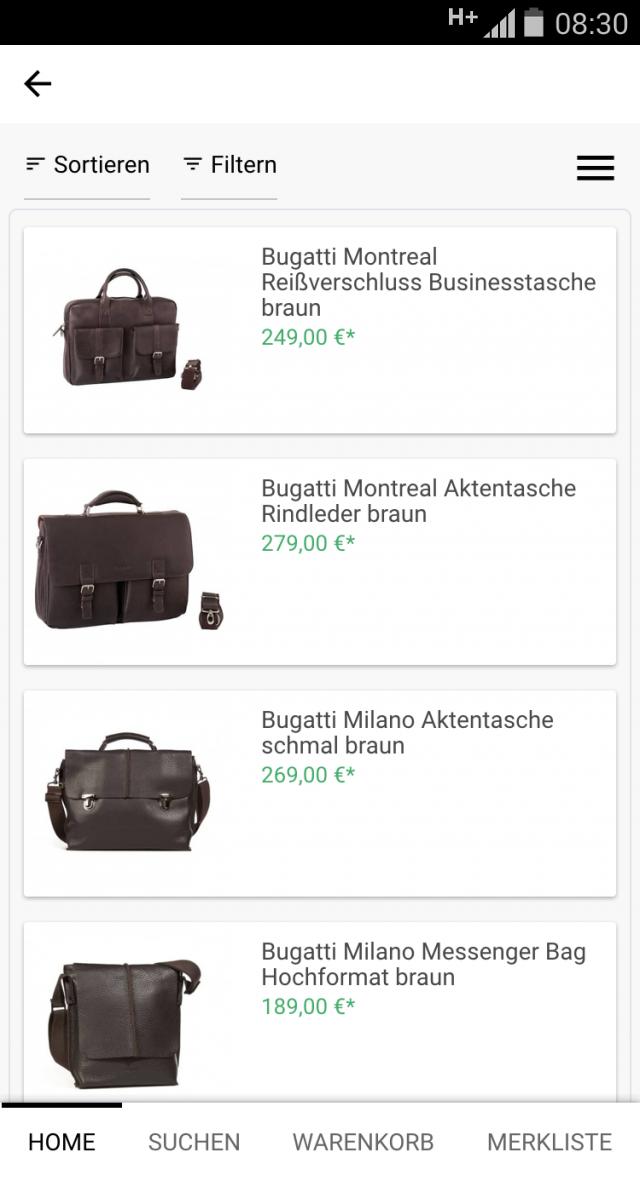Select Bugatti Milano Aktentasche schmal braun
640x1181 pixels.
(320, 793)
